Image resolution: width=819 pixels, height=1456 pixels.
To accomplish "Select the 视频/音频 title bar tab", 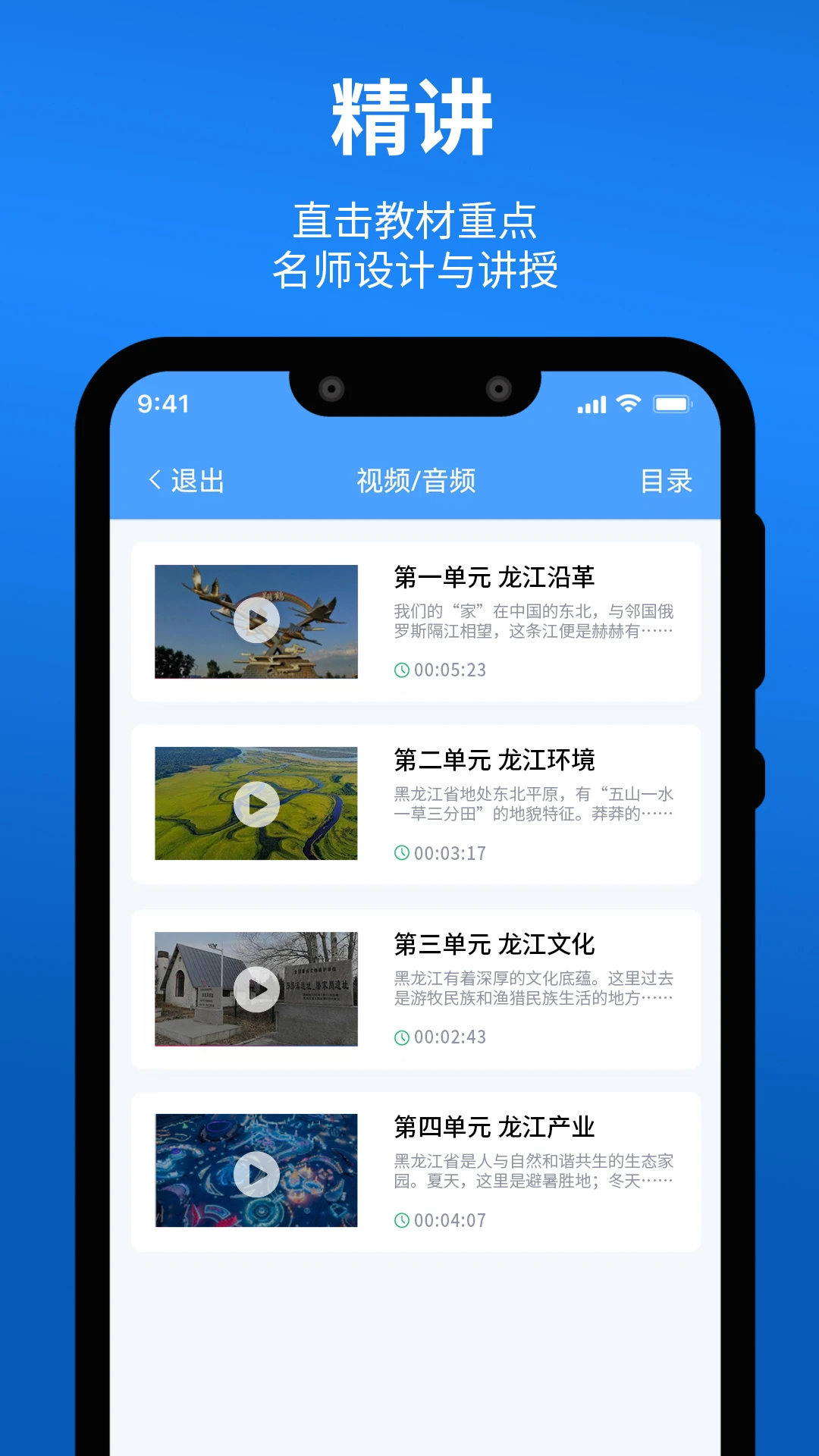I will pos(416,479).
